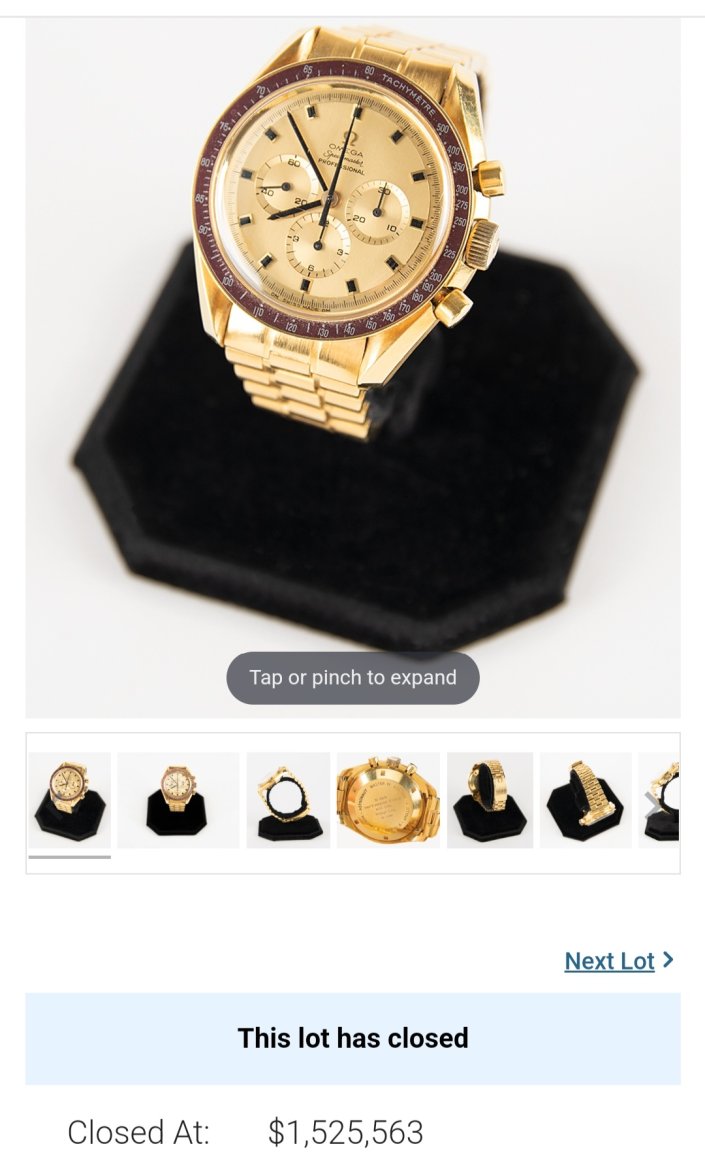View the engraved caseback thumbnail
Image resolution: width=705 pixels, height=1176 pixels.
pos(388,800)
